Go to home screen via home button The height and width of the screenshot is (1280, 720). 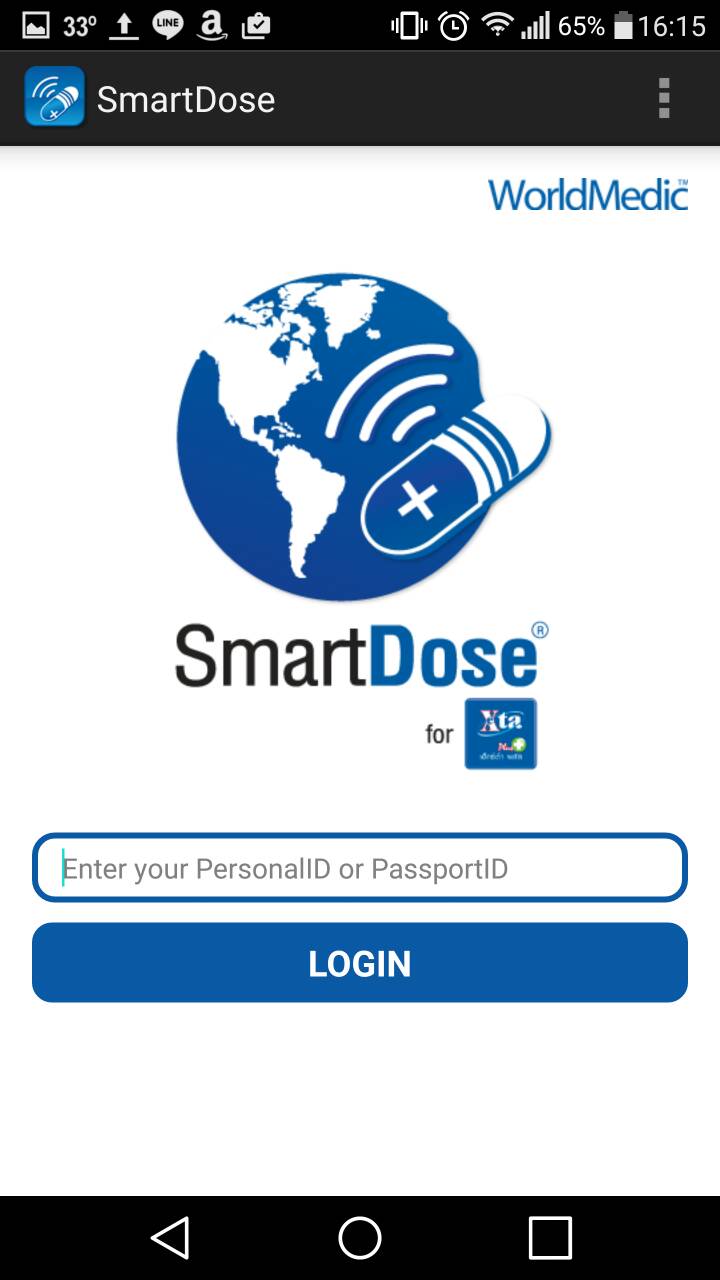(360, 1238)
